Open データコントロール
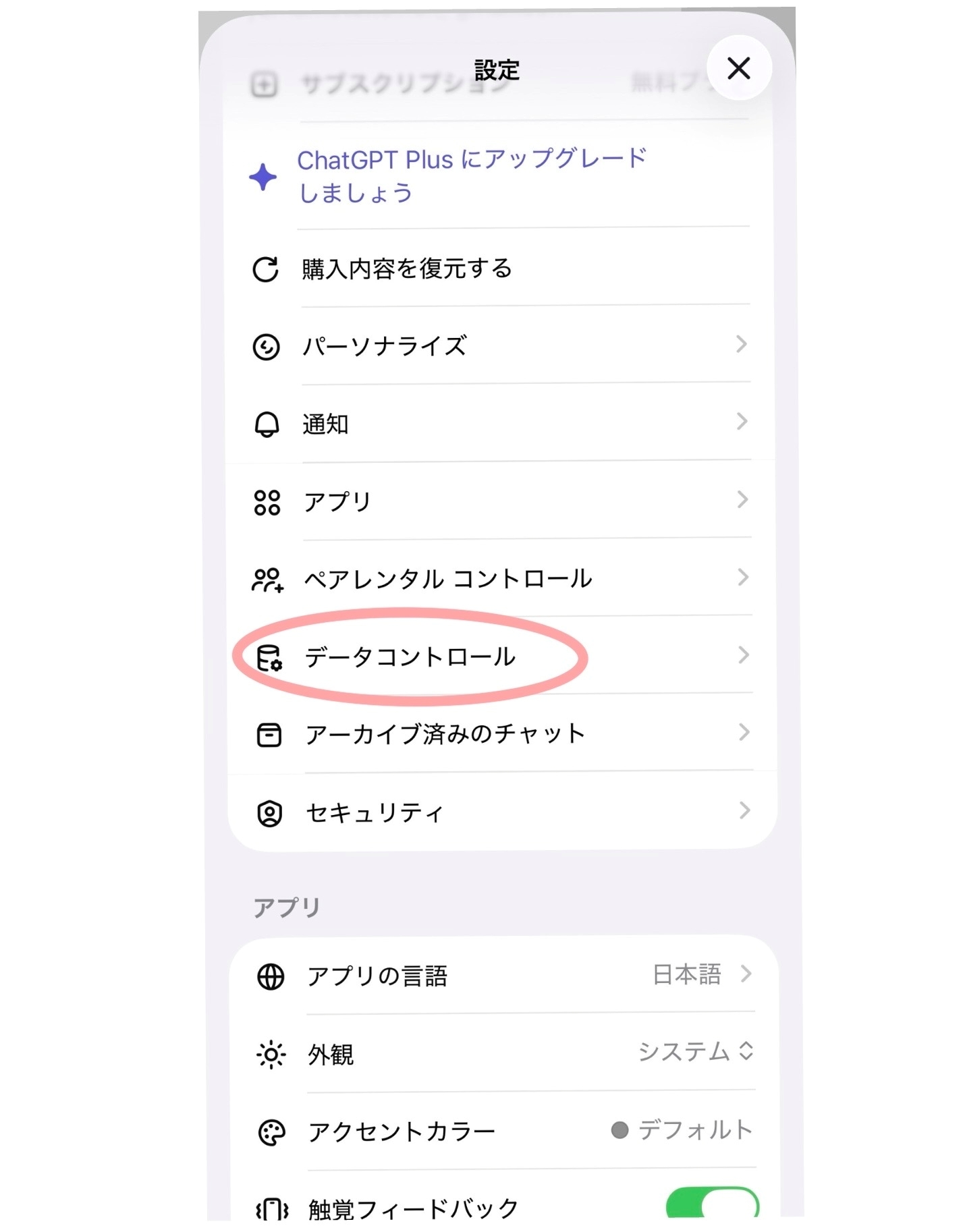This screenshot has height=1232, width=963. (x=499, y=656)
